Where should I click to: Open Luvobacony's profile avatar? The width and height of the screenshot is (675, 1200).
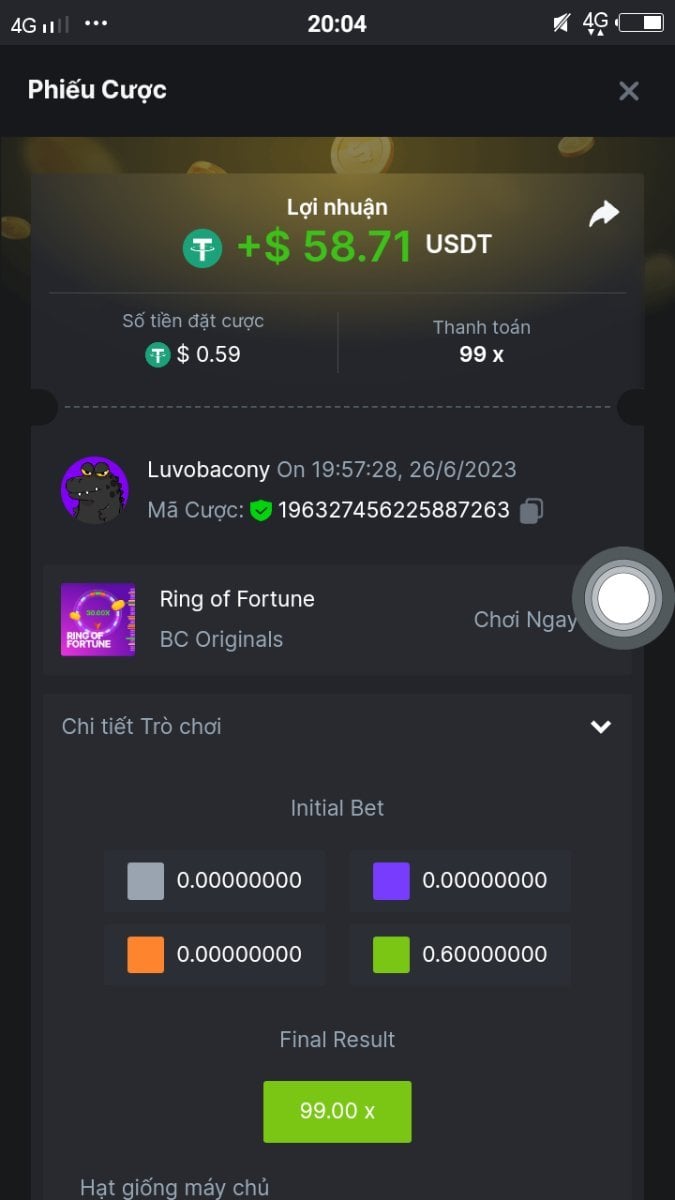coord(95,490)
